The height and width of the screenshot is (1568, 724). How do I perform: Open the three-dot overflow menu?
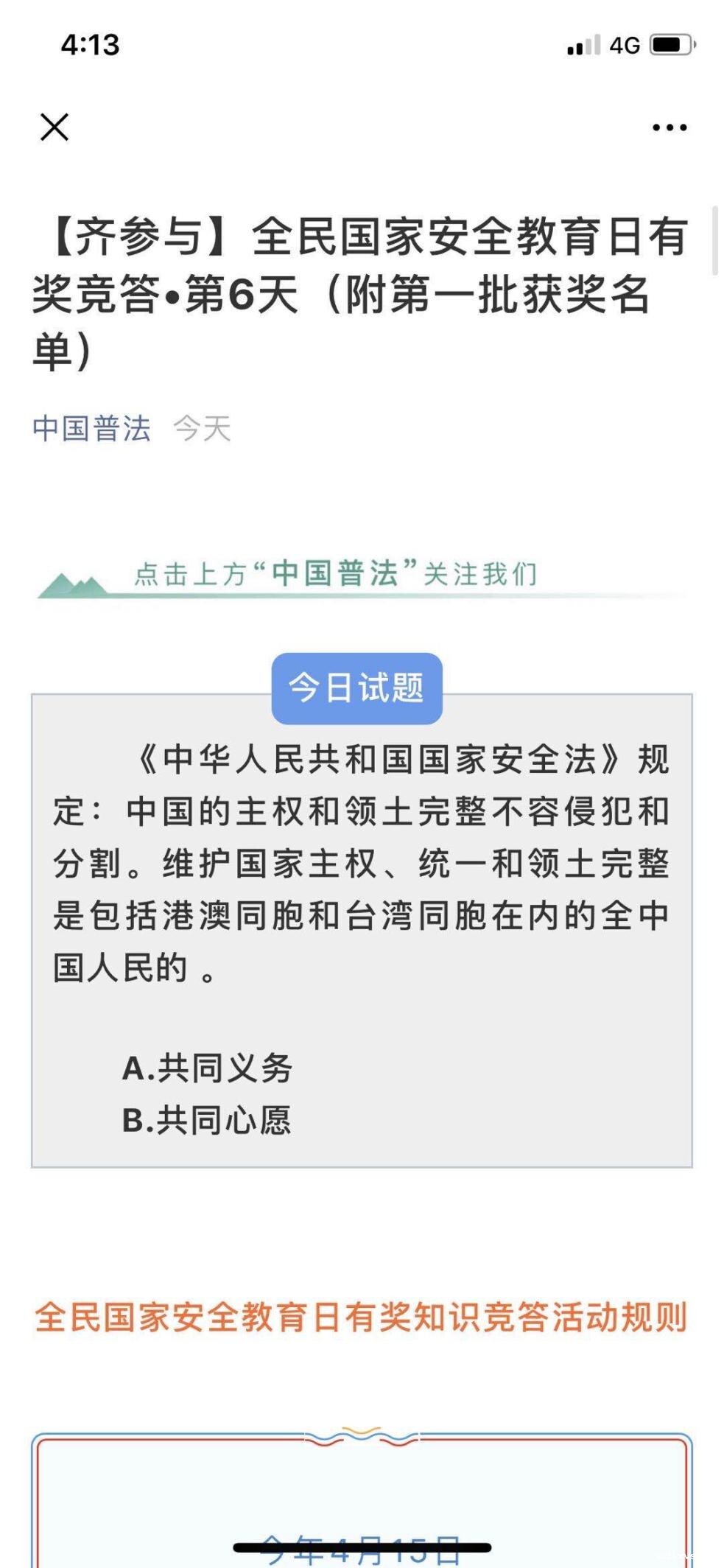(669, 127)
